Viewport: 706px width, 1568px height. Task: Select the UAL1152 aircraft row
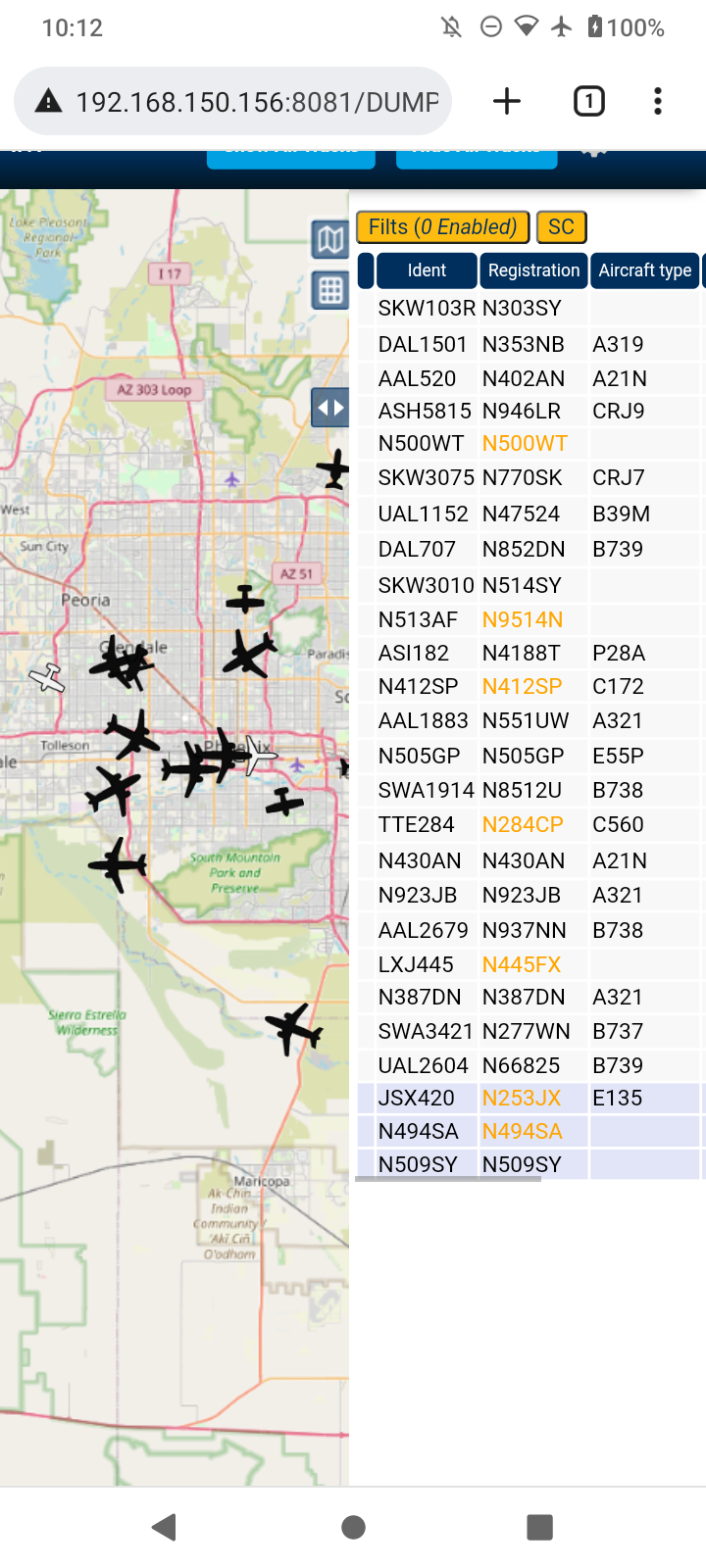529,514
